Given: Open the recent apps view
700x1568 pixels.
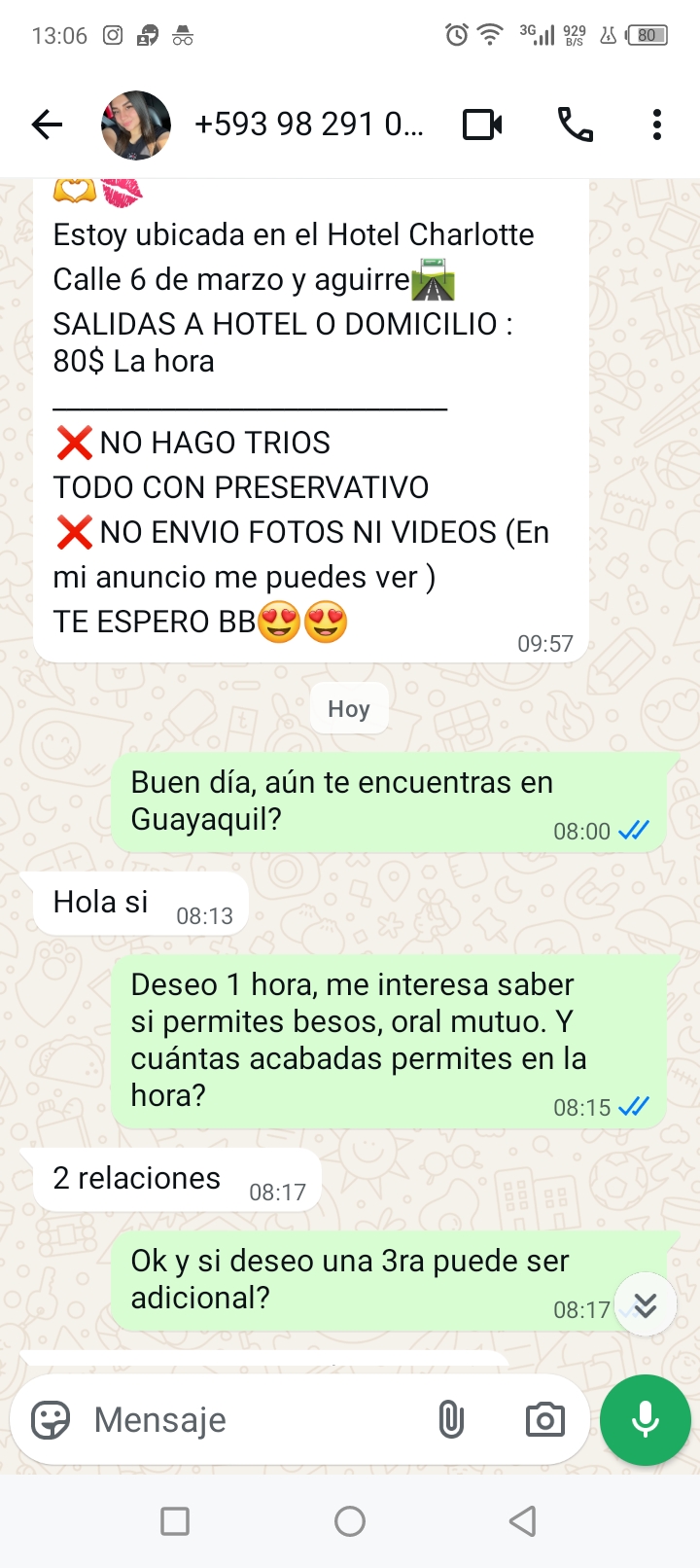Looking at the screenshot, I should pyautogui.click(x=175, y=1521).
